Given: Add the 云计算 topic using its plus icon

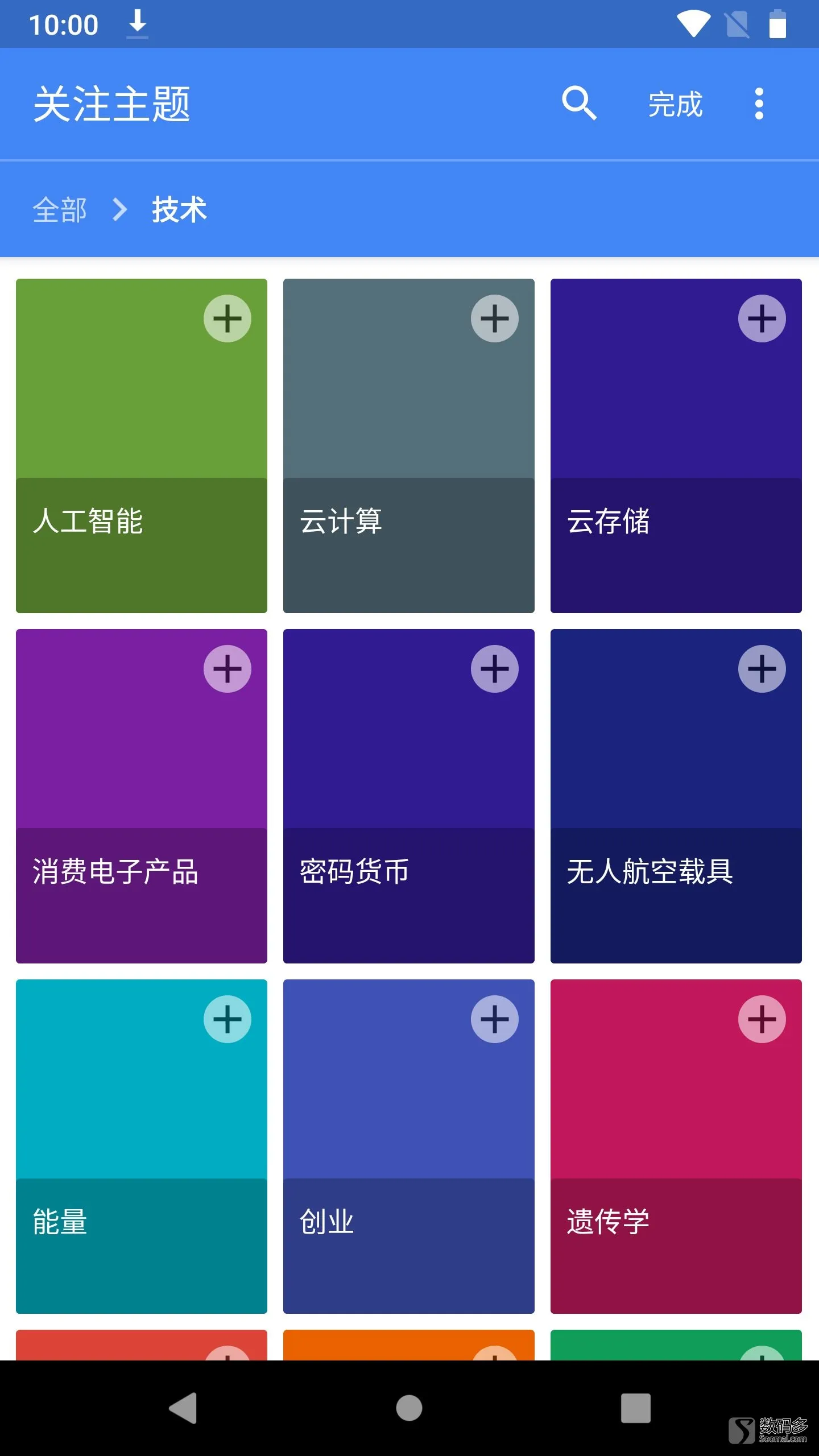Looking at the screenshot, I should (495, 318).
